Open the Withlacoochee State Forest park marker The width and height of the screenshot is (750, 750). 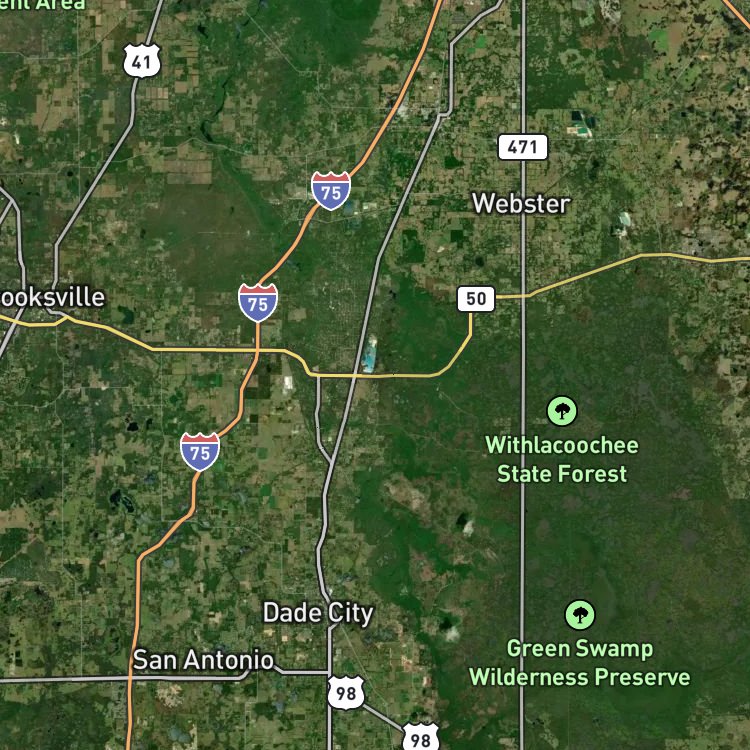pos(562,411)
